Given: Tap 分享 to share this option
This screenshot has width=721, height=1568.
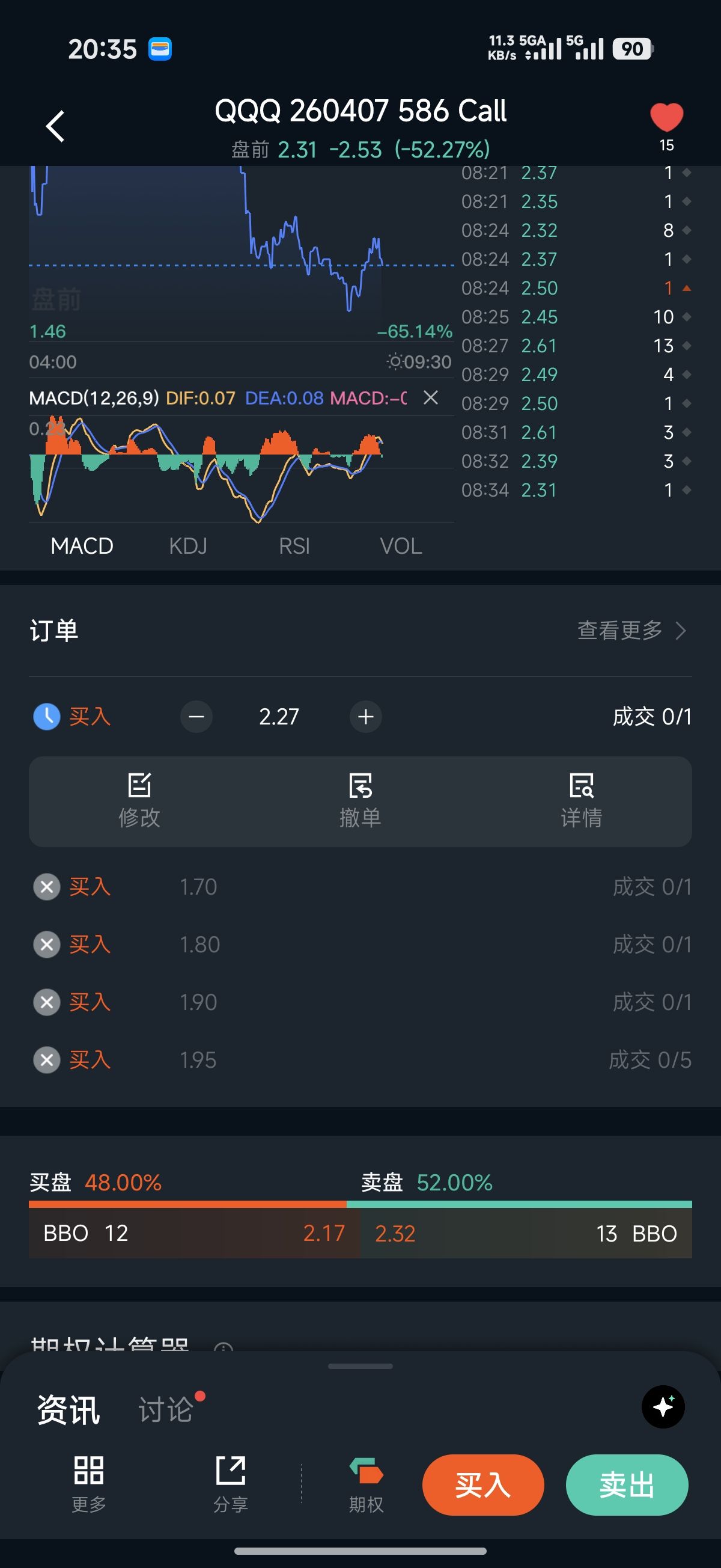Looking at the screenshot, I should click(231, 1484).
